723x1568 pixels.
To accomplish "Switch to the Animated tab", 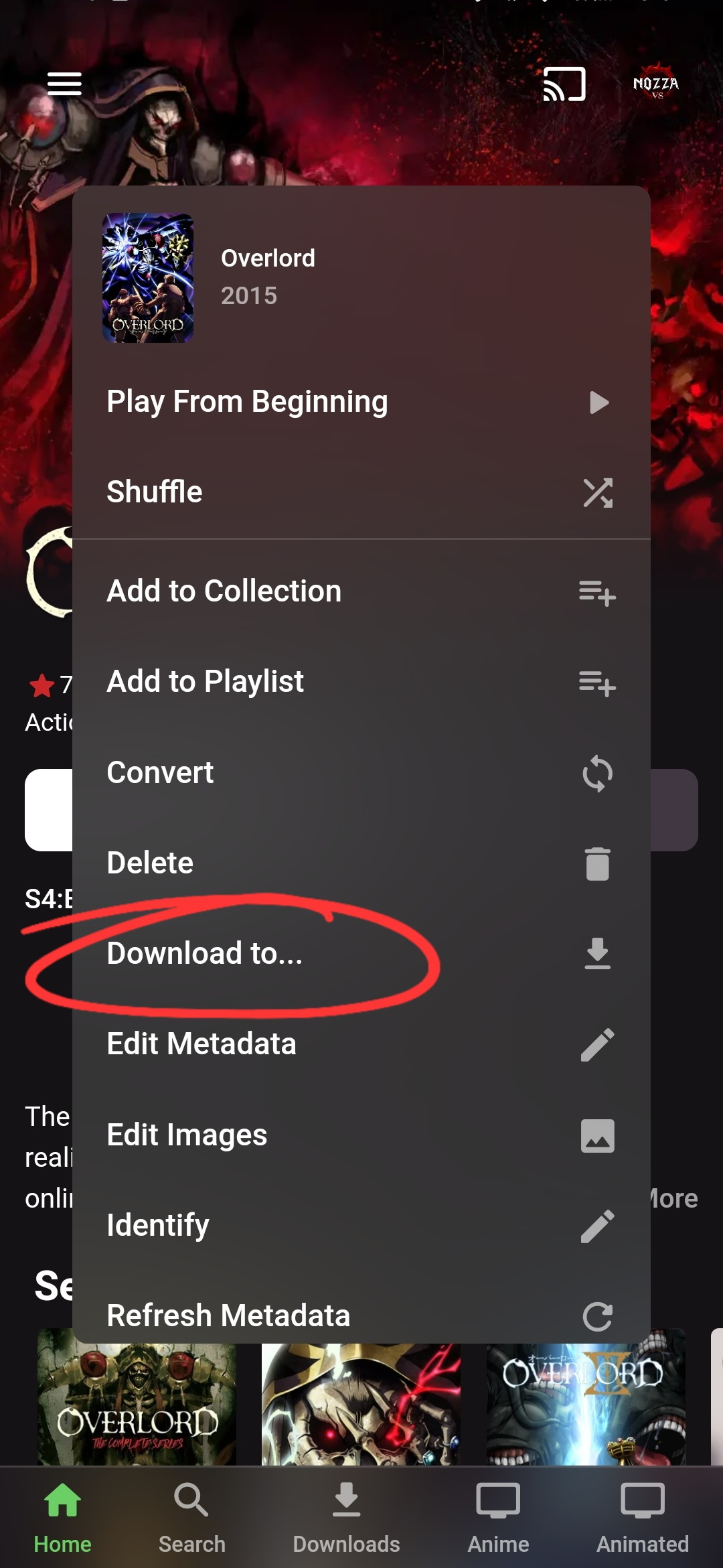I will (x=642, y=1518).
